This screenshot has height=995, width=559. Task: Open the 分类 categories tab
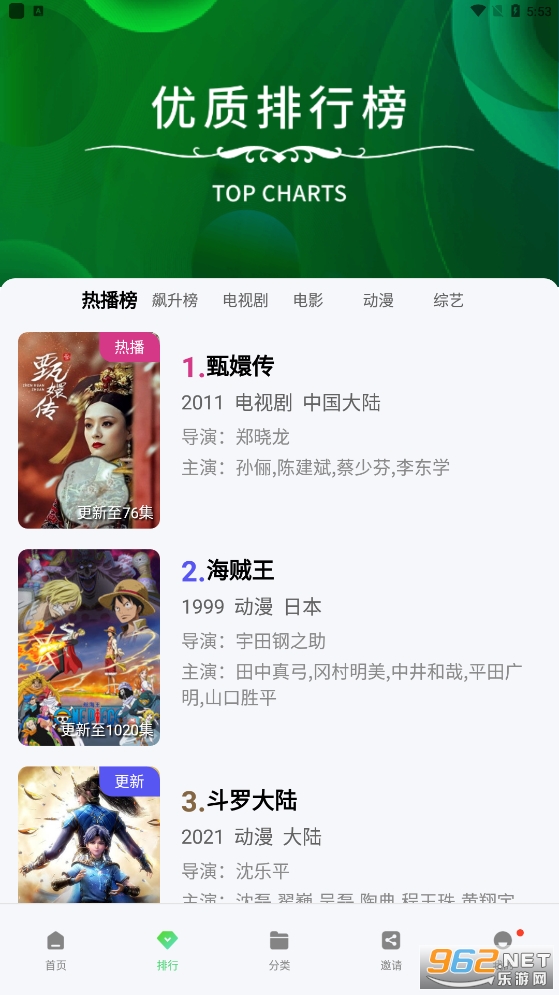[279, 950]
